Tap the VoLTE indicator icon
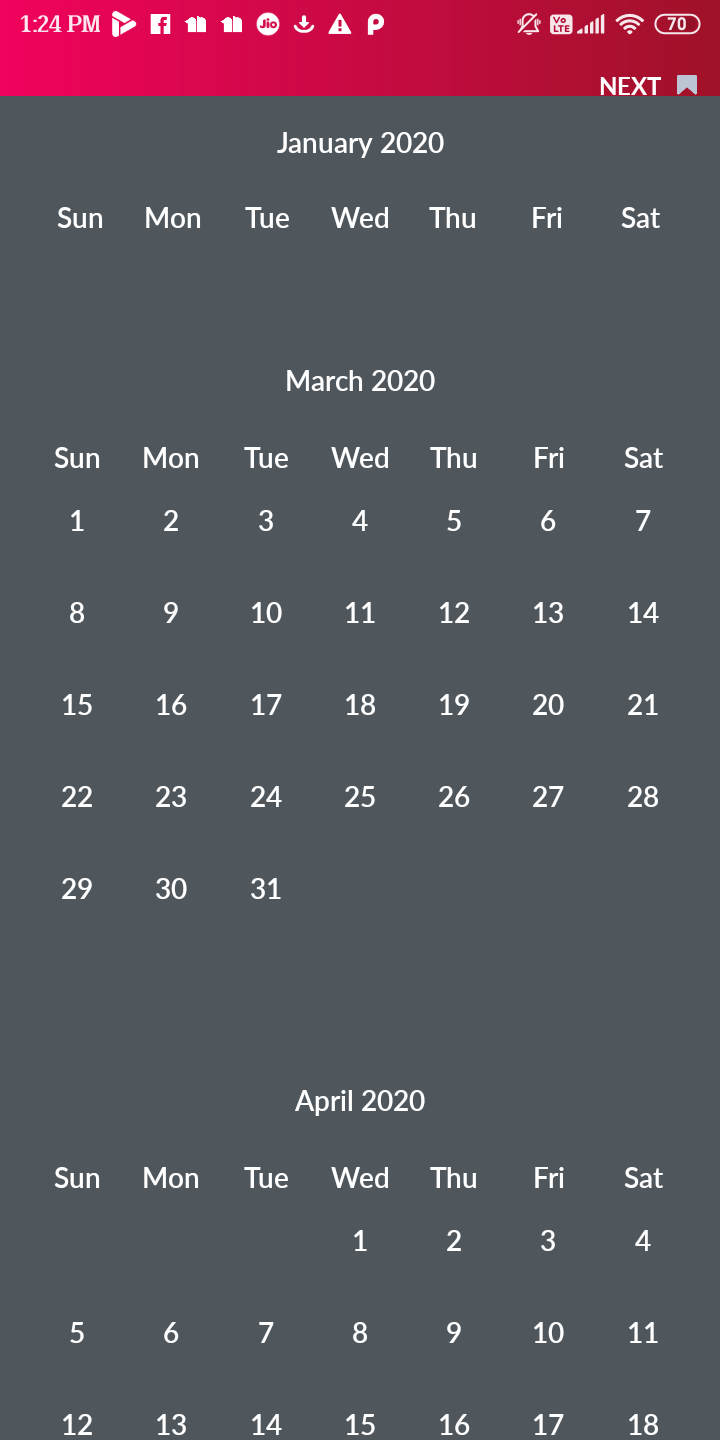Viewport: 720px width, 1440px height. click(561, 24)
